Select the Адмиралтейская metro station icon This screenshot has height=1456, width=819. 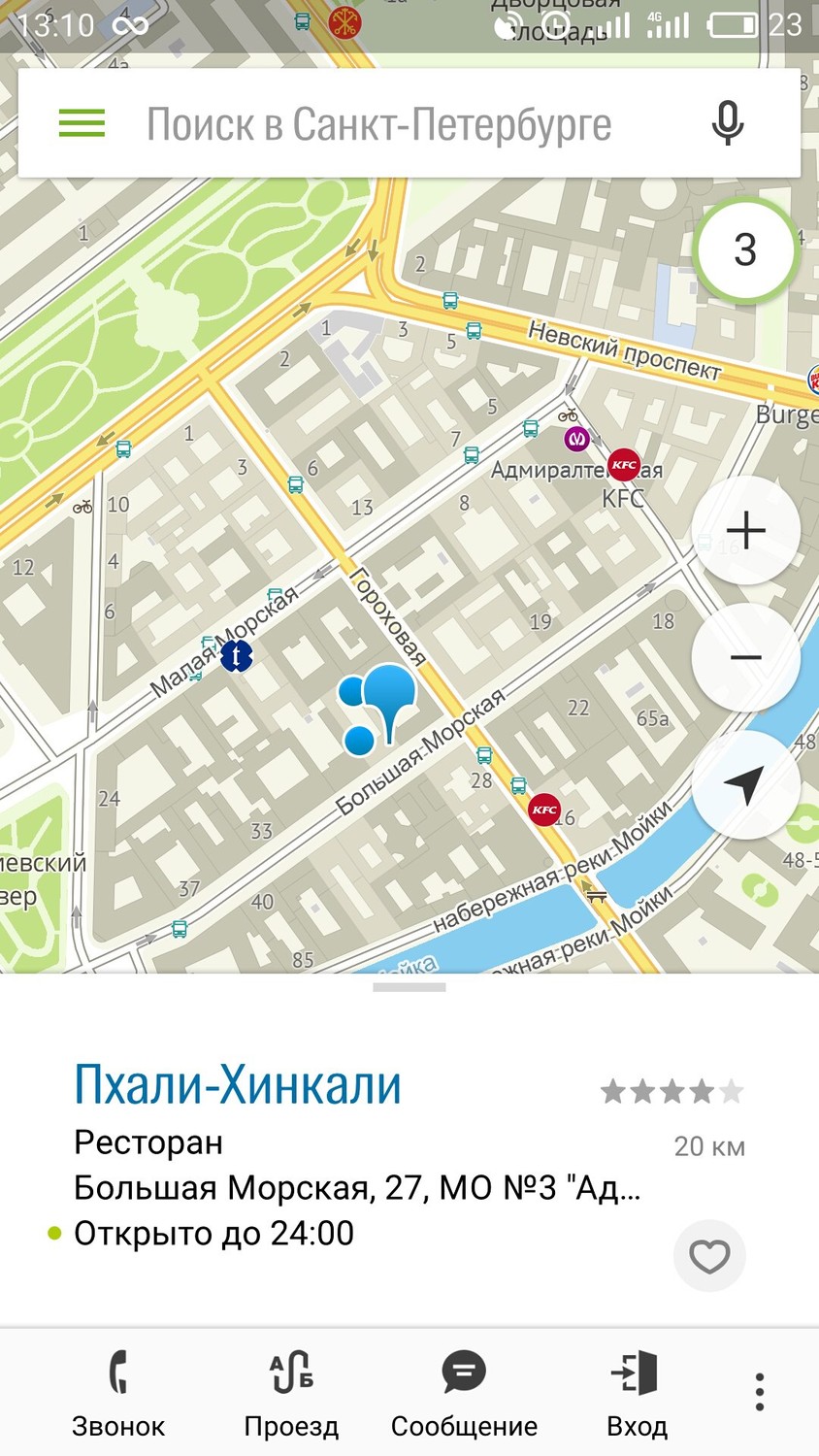[x=577, y=440]
